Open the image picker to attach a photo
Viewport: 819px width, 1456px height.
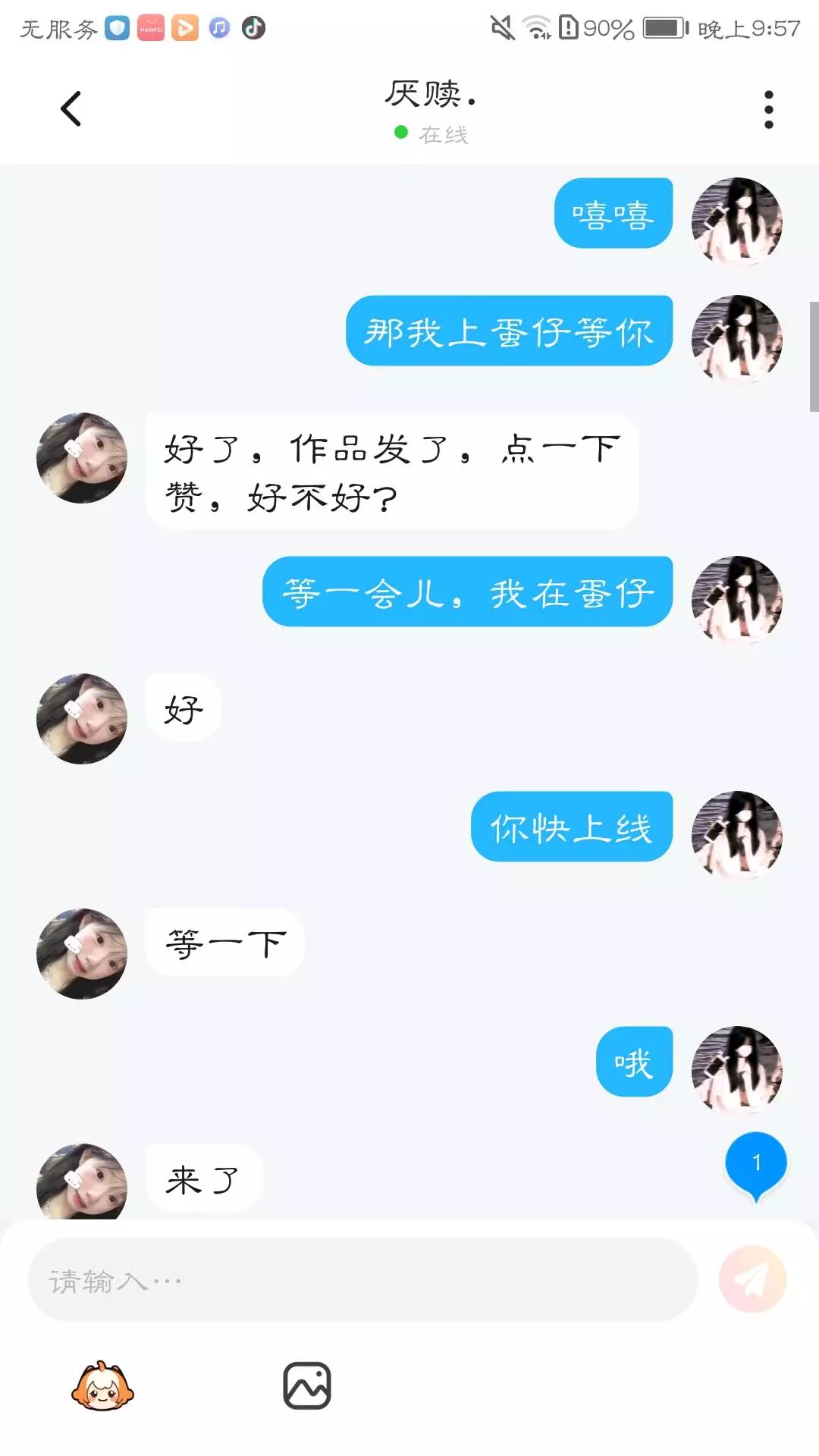pyautogui.click(x=307, y=1385)
